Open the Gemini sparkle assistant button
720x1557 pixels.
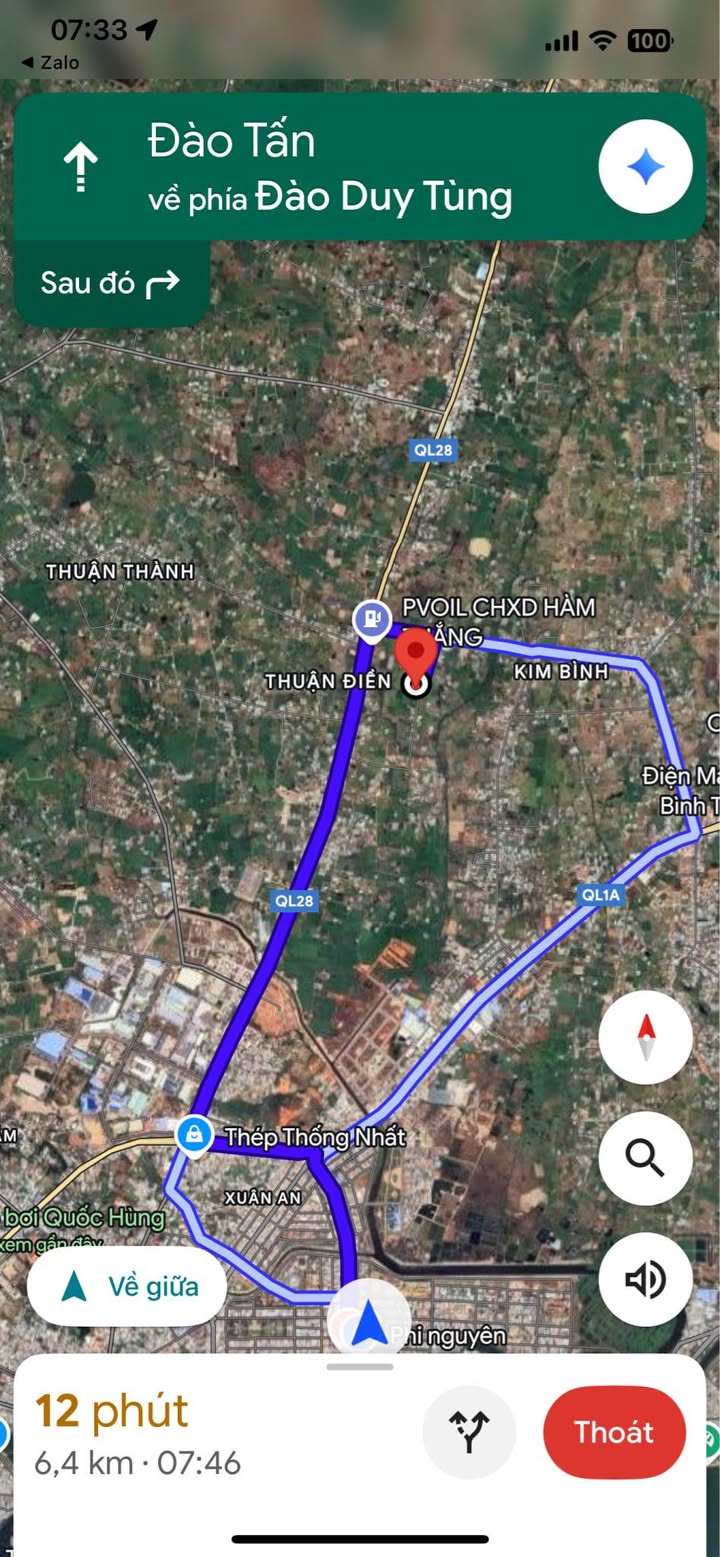coord(645,167)
